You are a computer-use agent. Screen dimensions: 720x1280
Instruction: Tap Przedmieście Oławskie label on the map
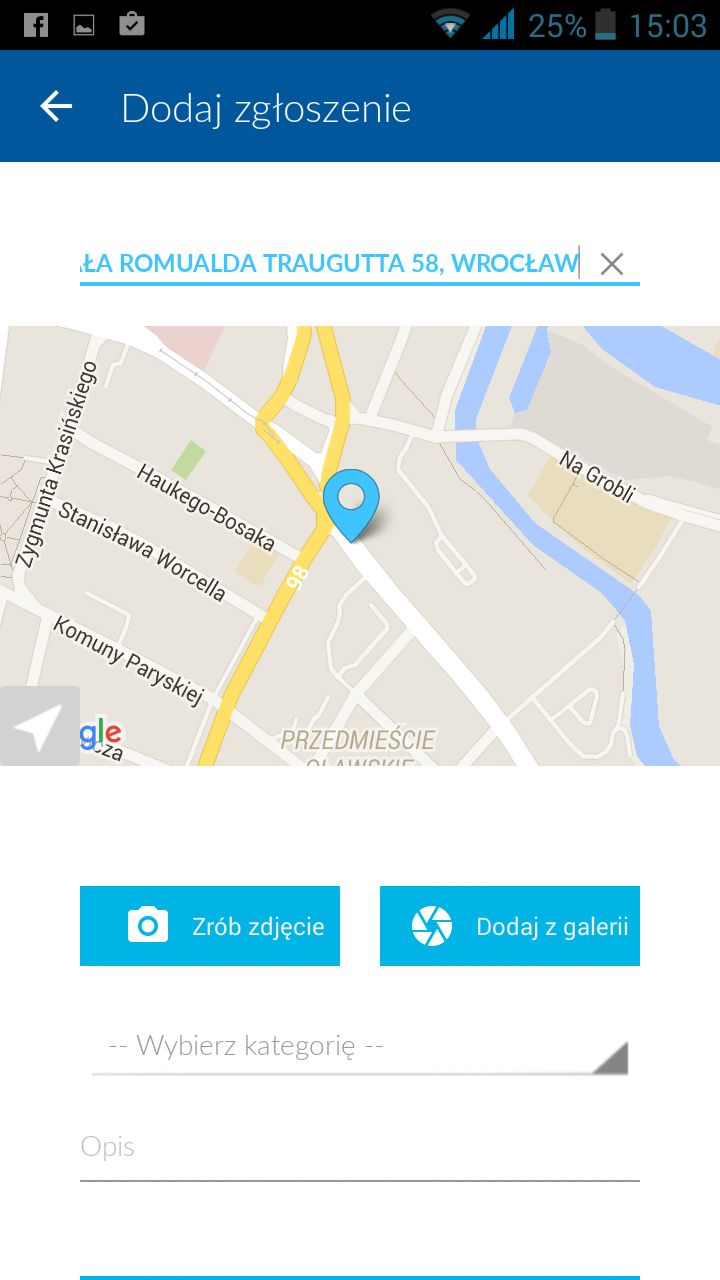pos(355,742)
